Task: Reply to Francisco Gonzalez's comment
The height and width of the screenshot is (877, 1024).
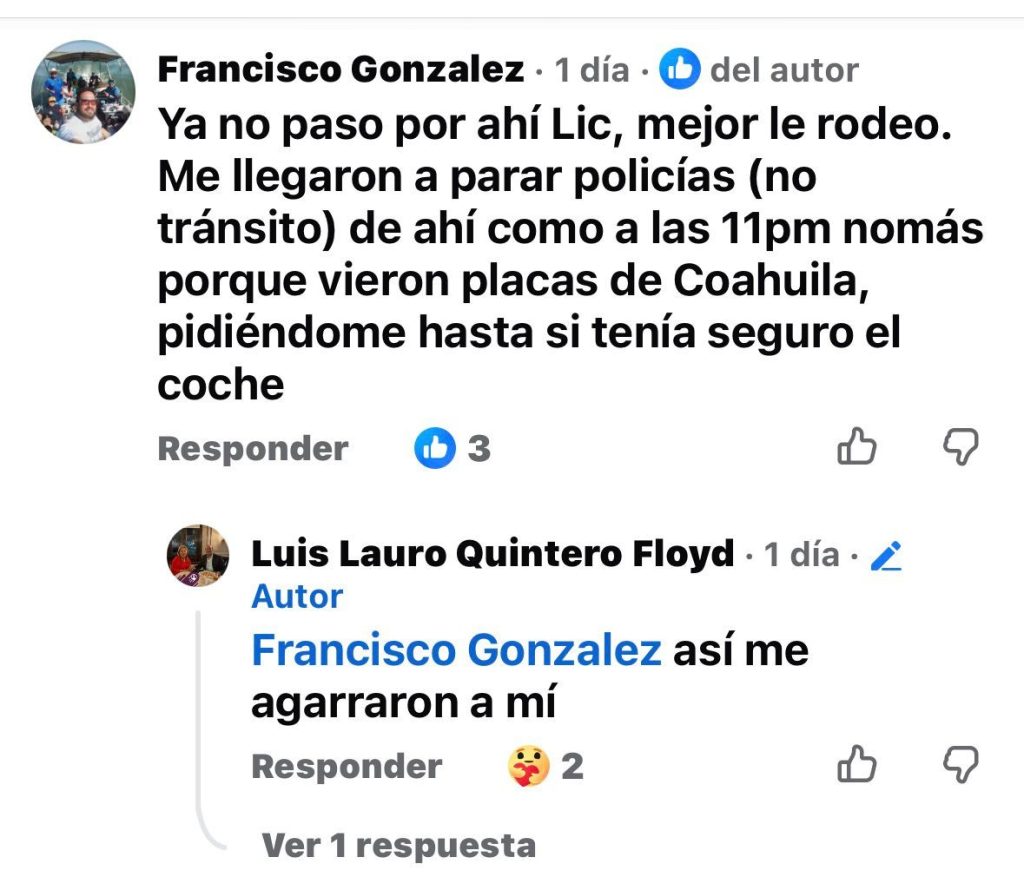Action: point(253,449)
